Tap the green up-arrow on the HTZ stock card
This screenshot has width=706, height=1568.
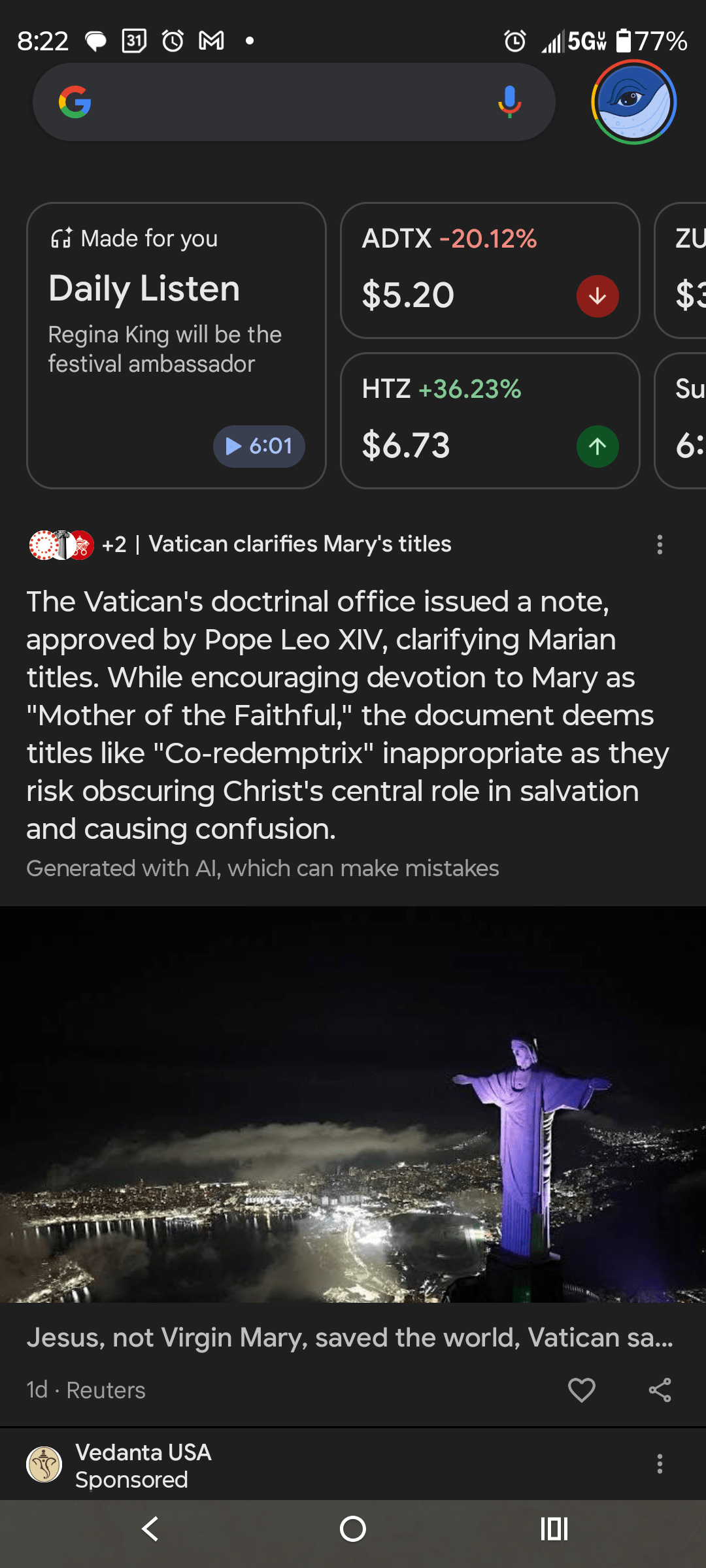[597, 446]
